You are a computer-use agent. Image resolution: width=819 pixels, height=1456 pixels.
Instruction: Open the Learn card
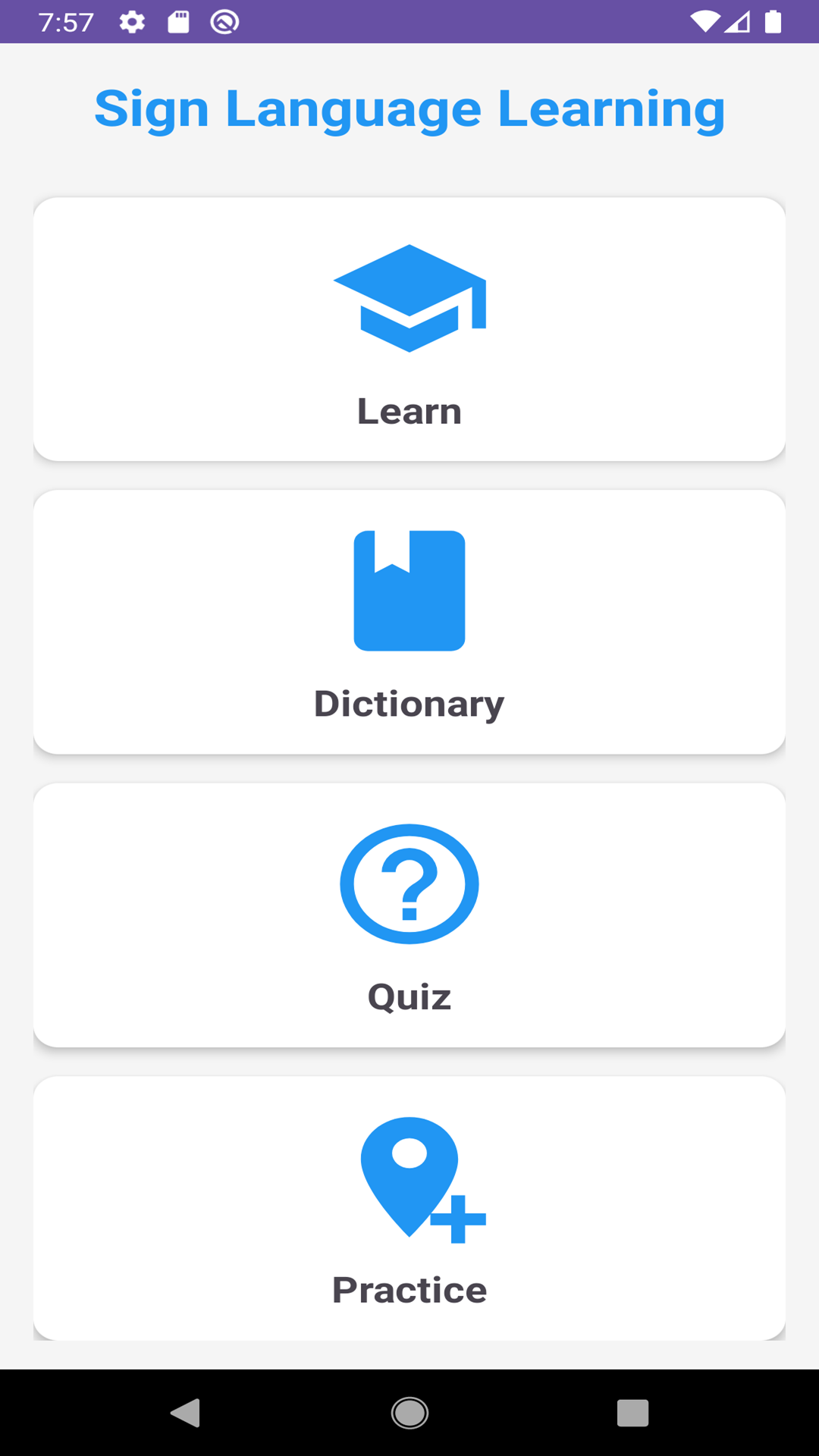coord(409,330)
